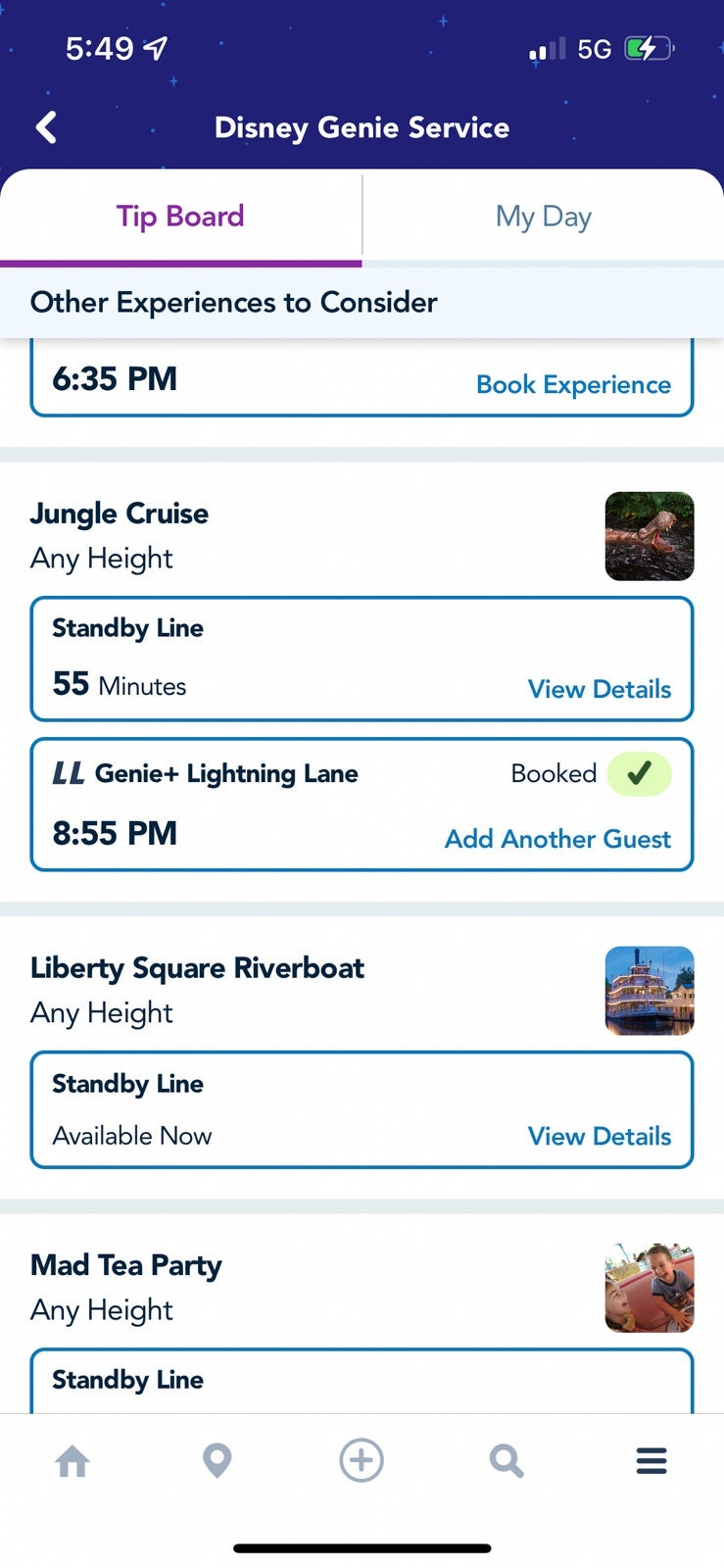724x1568 pixels.
Task: Go to the home tab
Action: pyautogui.click(x=72, y=1461)
